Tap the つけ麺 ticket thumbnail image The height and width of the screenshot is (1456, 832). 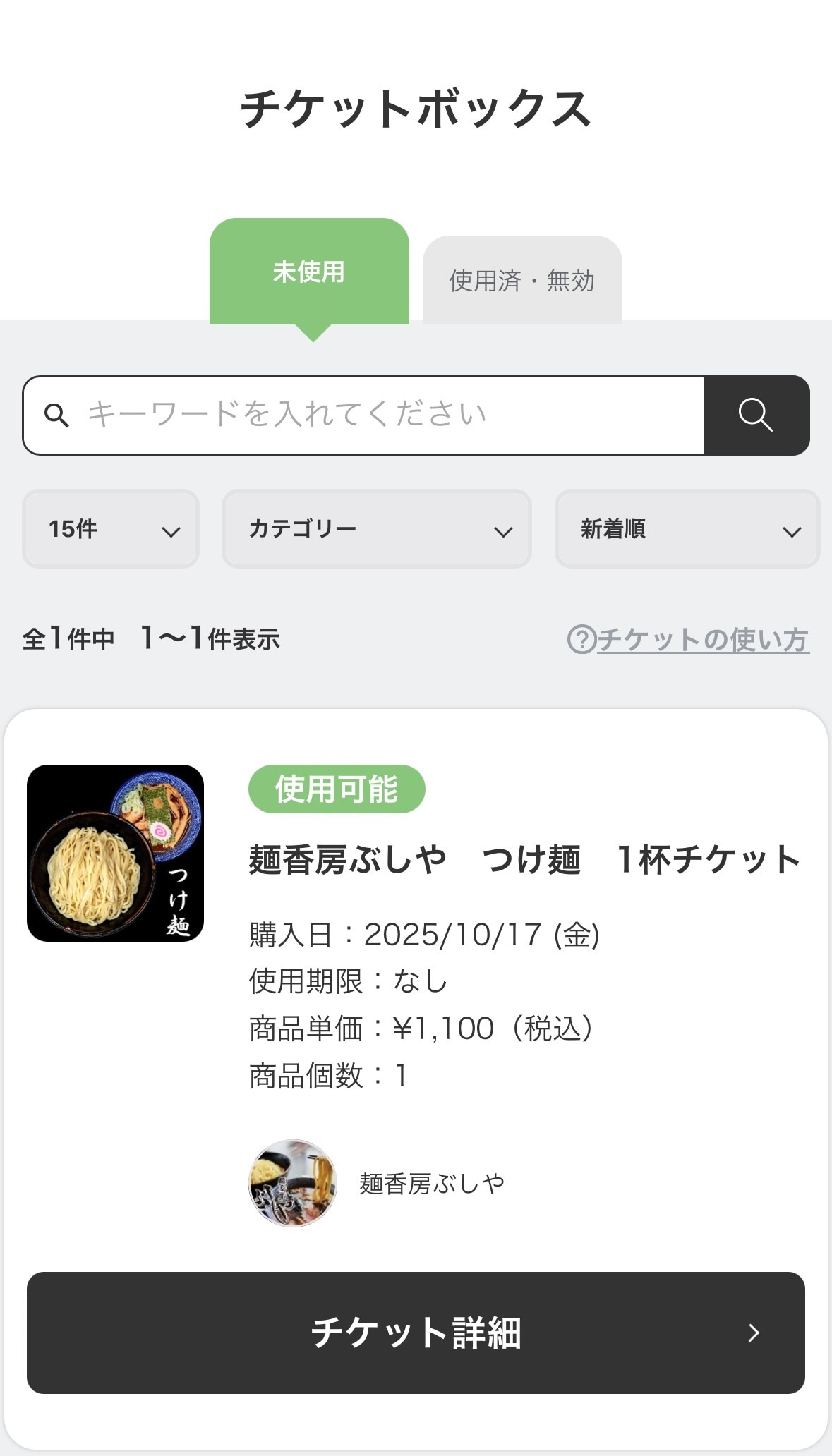point(116,853)
